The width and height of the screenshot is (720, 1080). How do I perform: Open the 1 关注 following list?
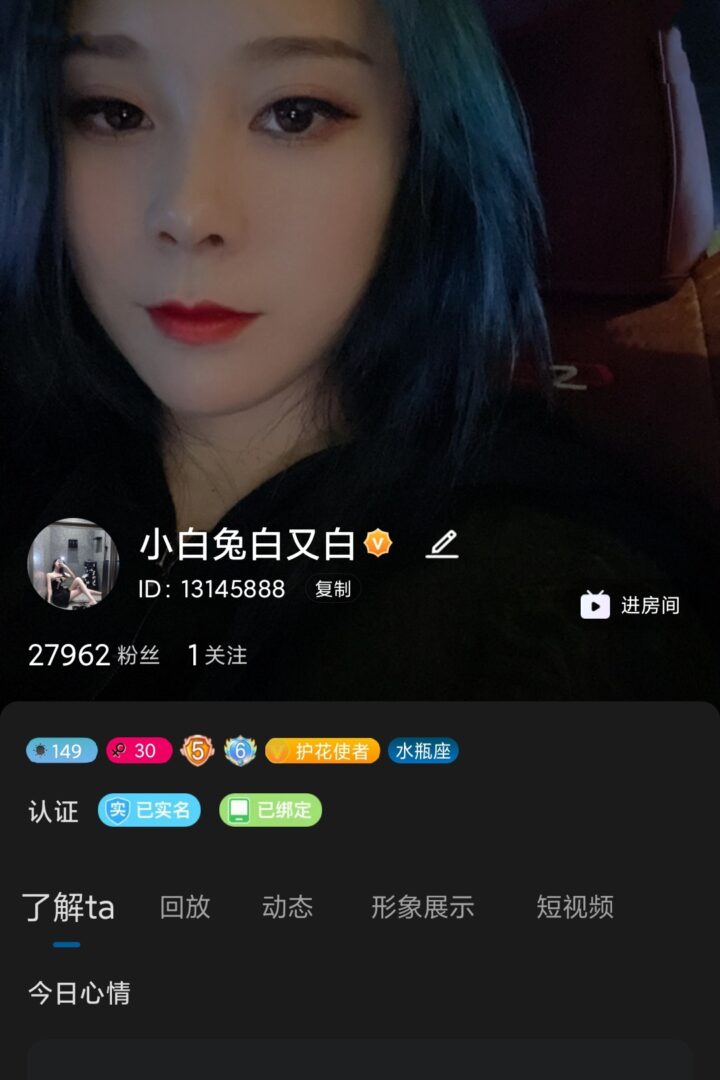(x=217, y=655)
